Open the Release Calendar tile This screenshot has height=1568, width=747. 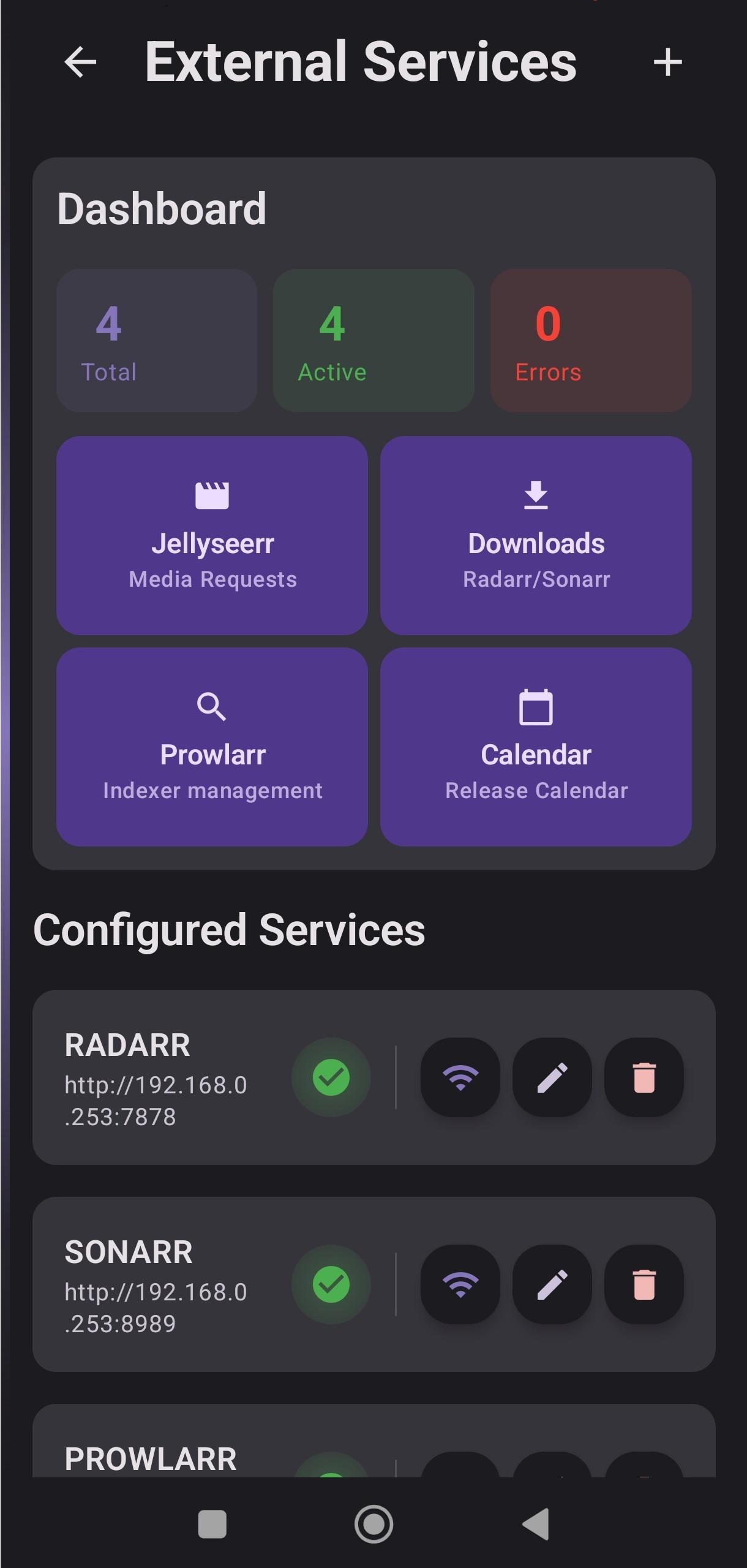536,747
